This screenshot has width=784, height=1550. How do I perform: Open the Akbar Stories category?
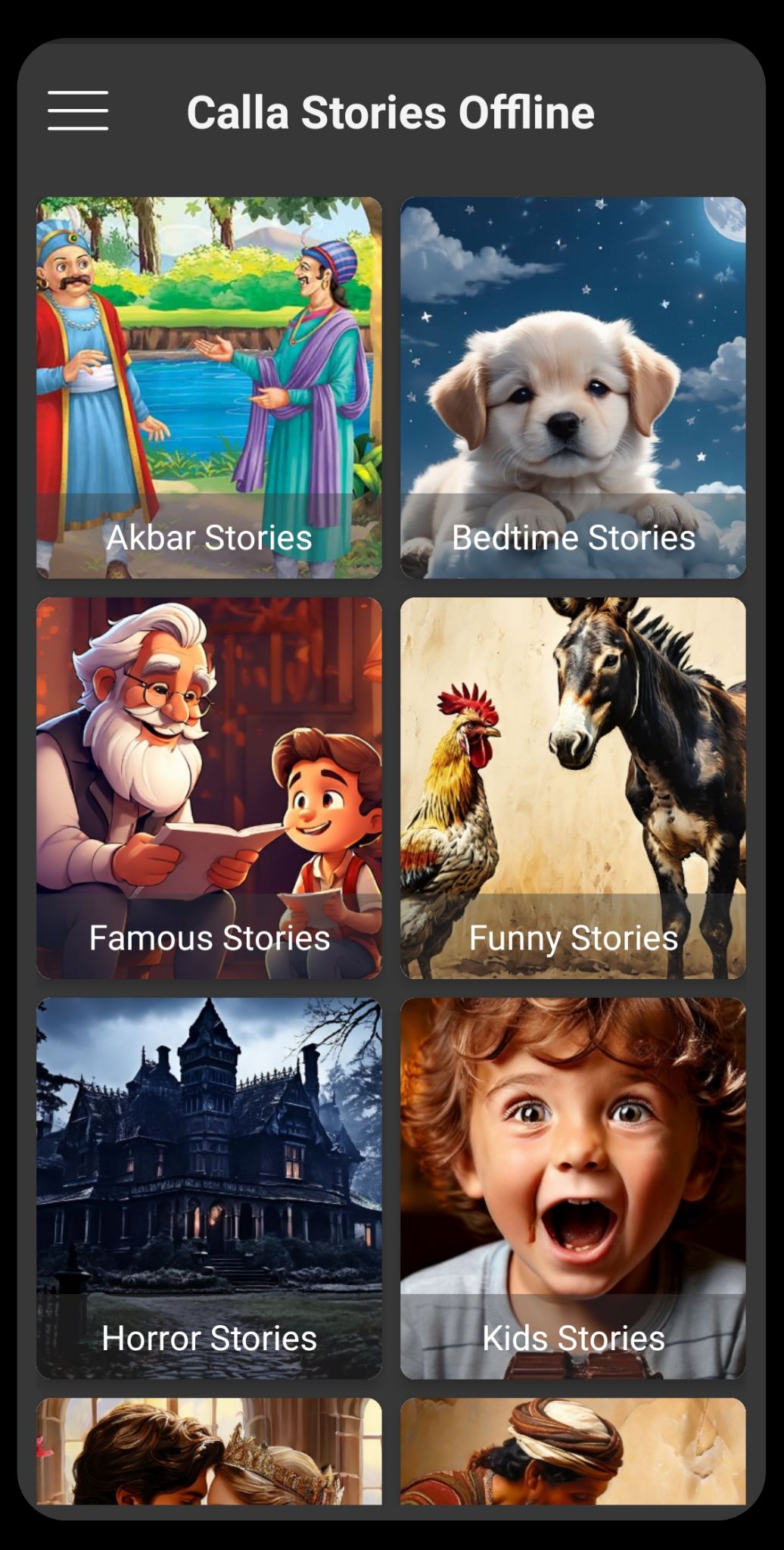point(209,388)
